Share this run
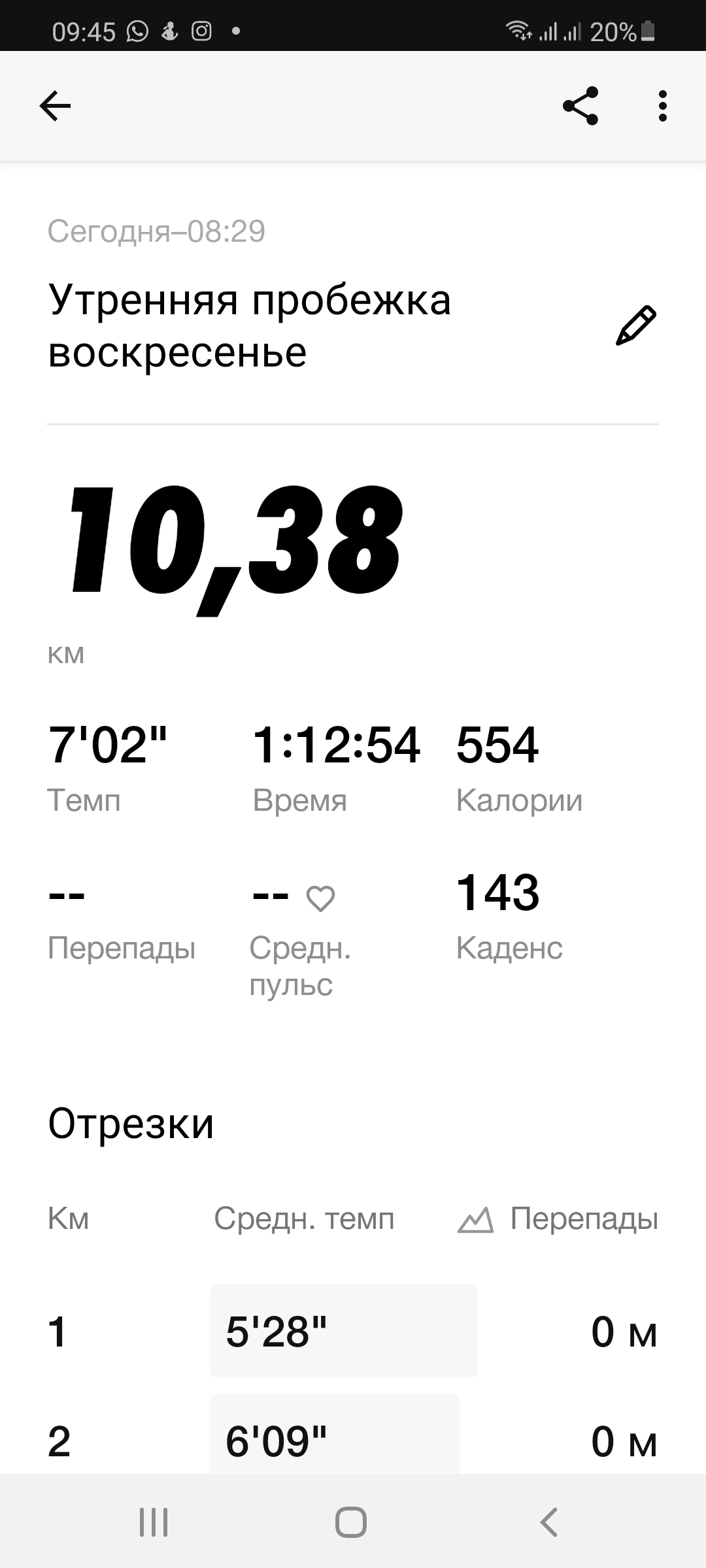This screenshot has width=706, height=1568. [580, 106]
